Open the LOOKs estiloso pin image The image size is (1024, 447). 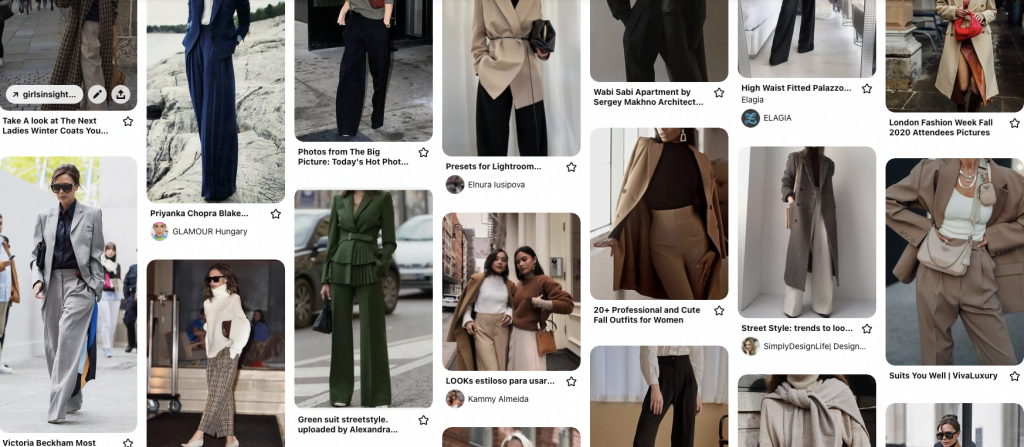tap(511, 291)
